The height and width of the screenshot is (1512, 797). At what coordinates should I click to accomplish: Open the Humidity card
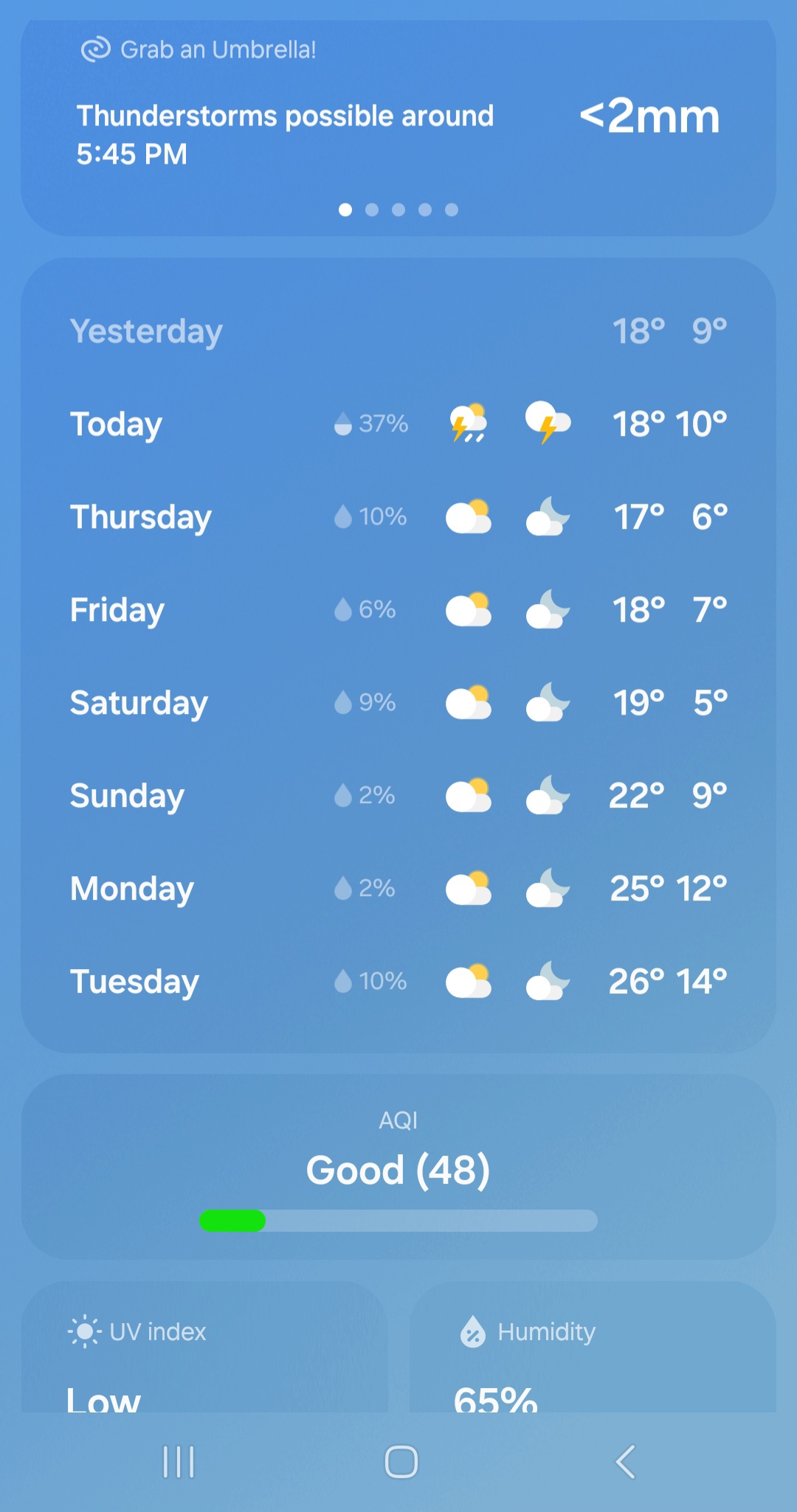tap(593, 1347)
